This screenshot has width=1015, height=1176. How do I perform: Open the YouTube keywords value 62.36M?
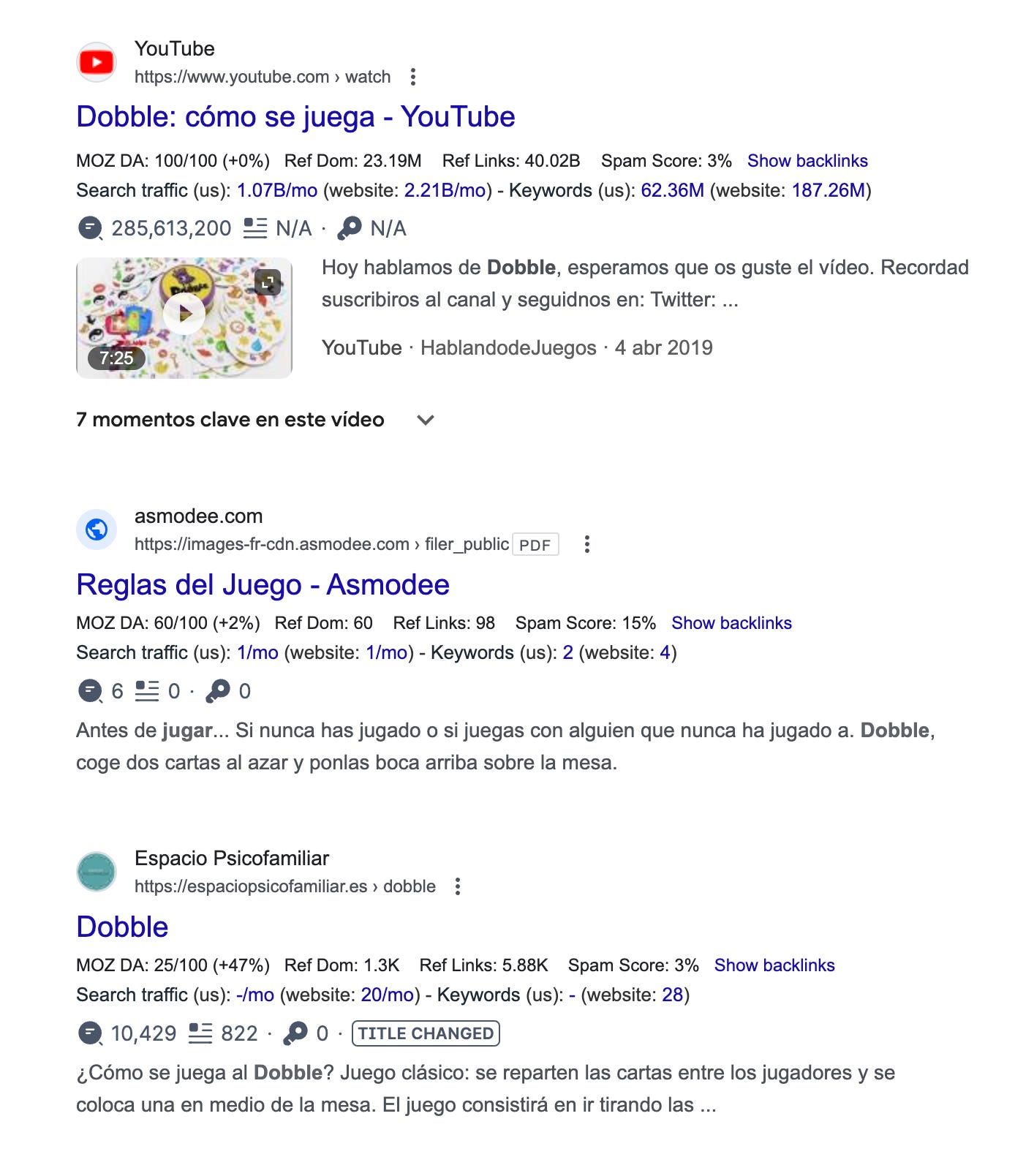pyautogui.click(x=672, y=191)
